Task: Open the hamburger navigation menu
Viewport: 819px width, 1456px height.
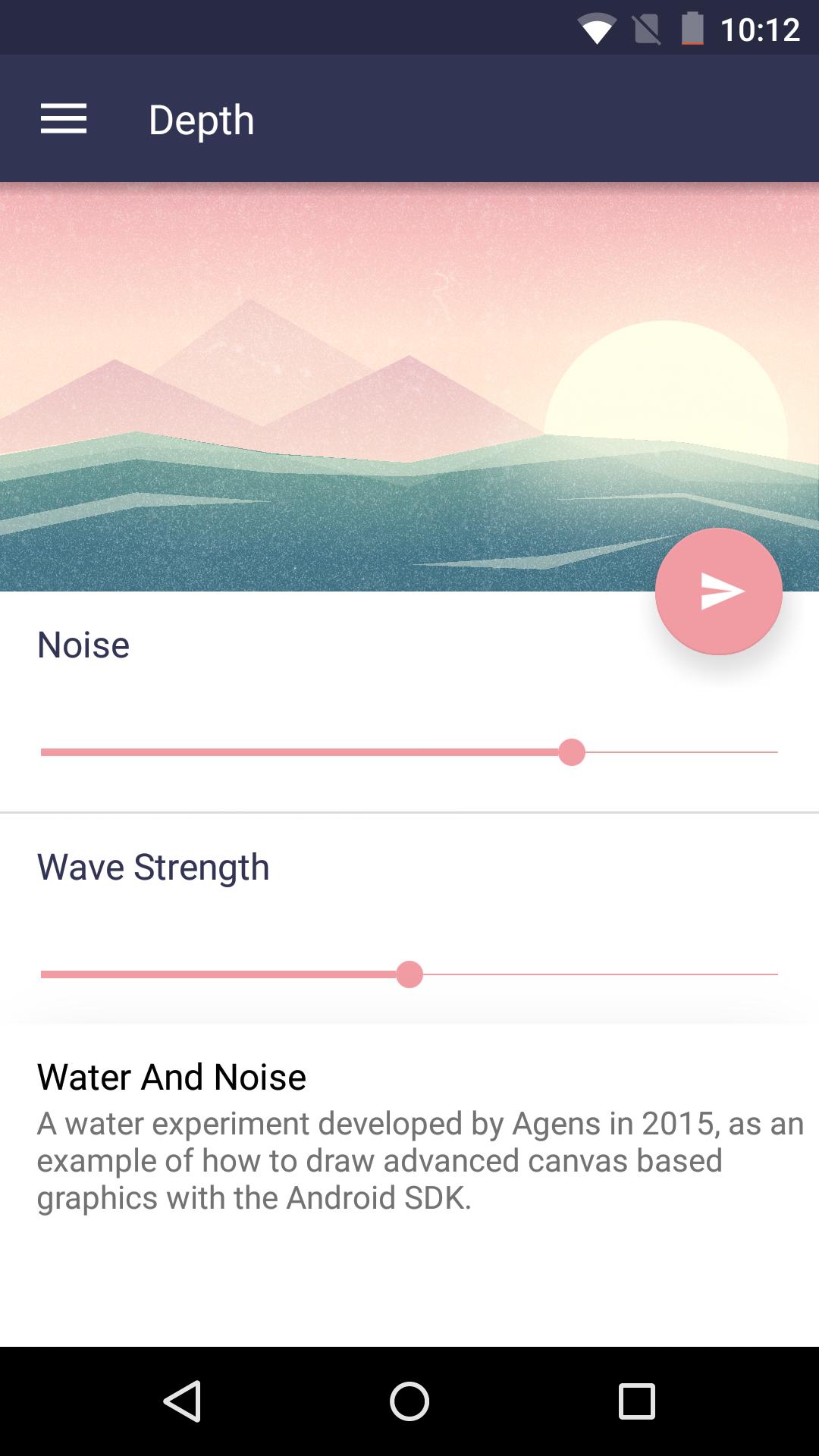Action: click(64, 119)
